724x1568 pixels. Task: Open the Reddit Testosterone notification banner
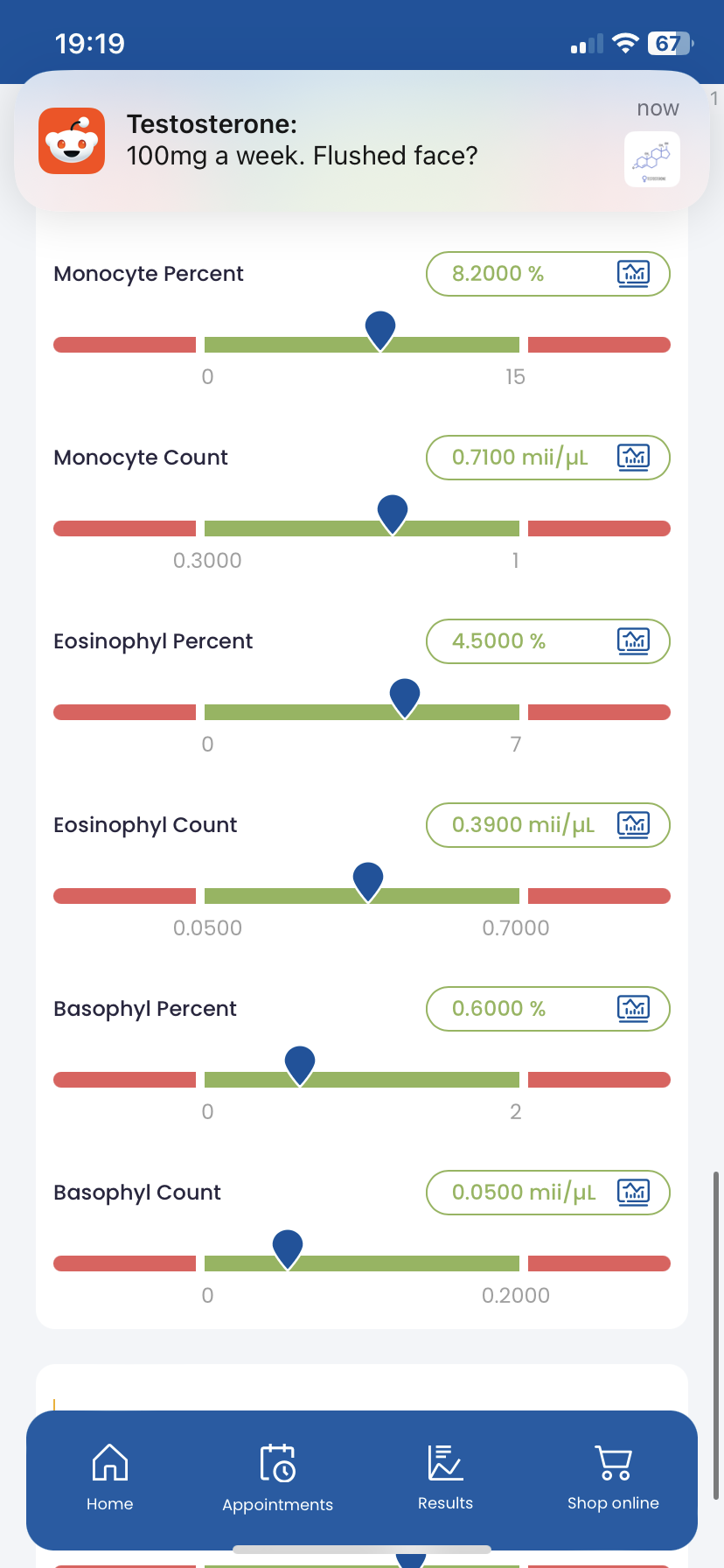tap(362, 142)
